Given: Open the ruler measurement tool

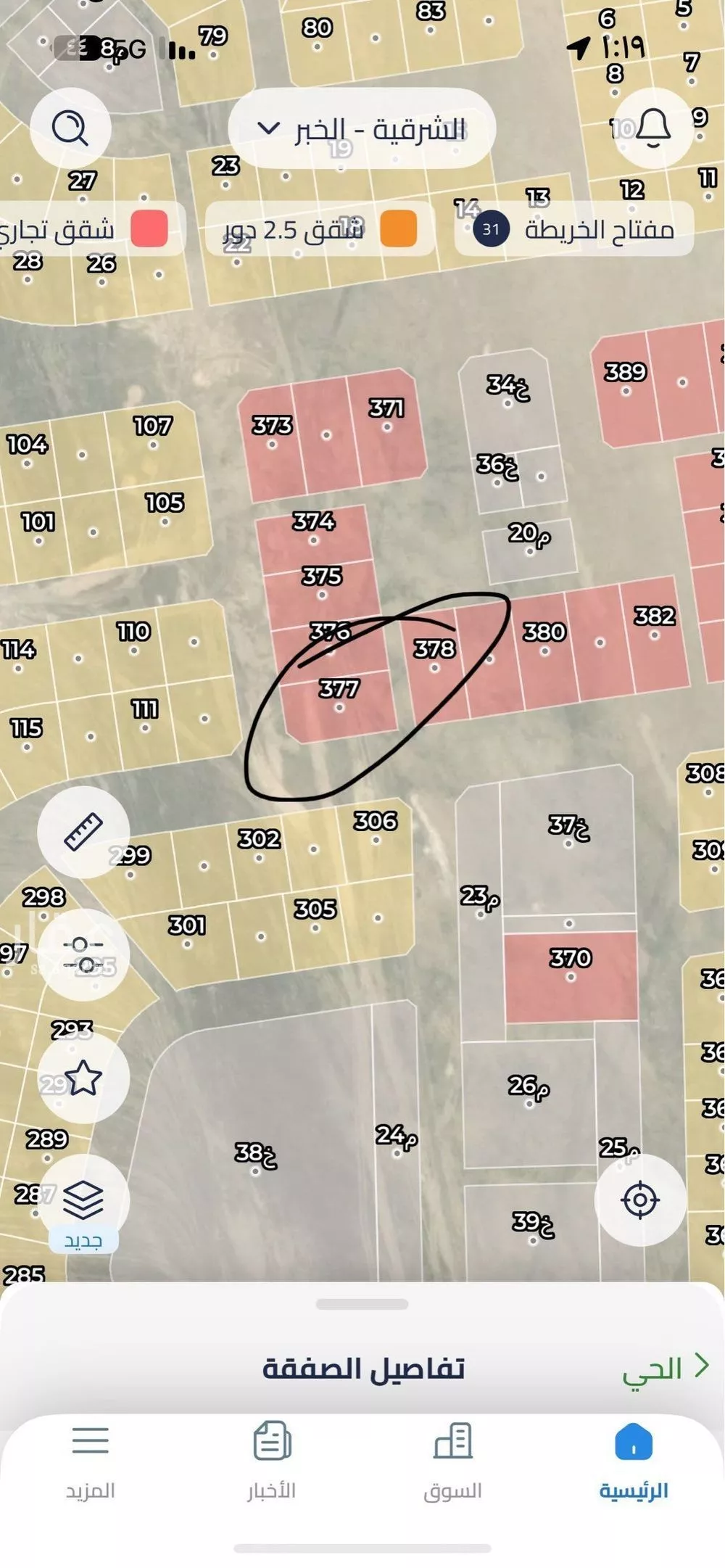Looking at the screenshot, I should pyautogui.click(x=83, y=832).
